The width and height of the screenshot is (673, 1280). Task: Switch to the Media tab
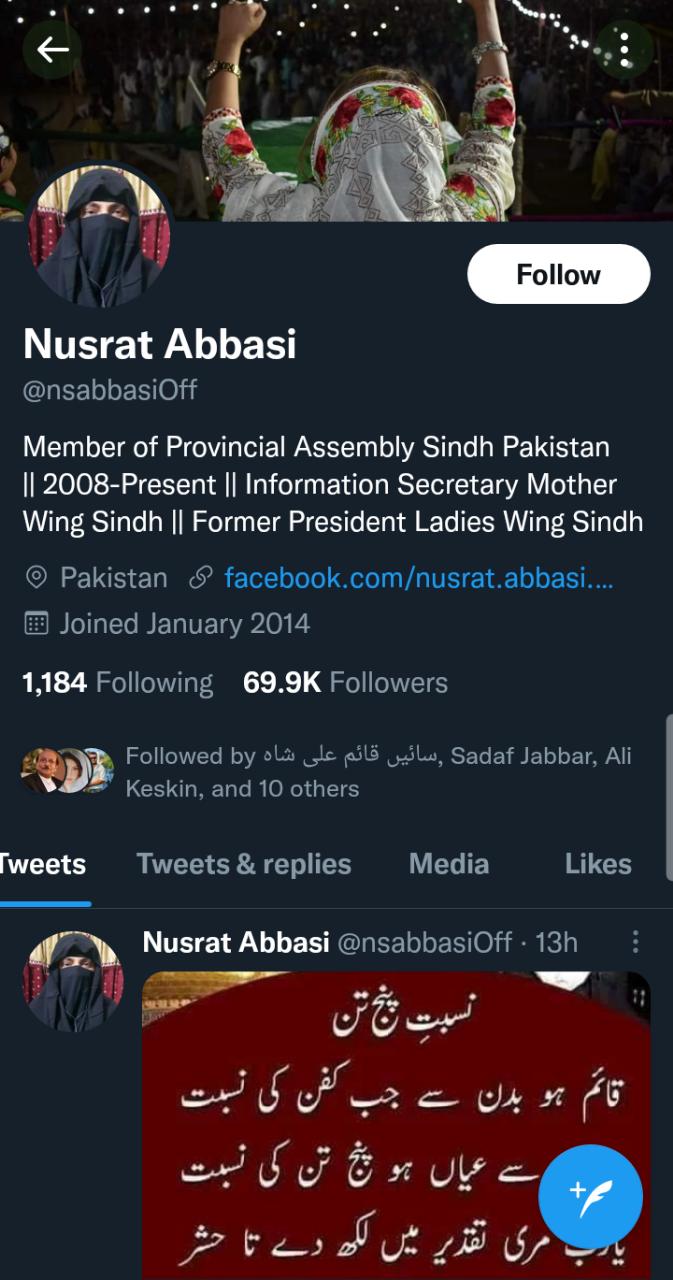449,864
